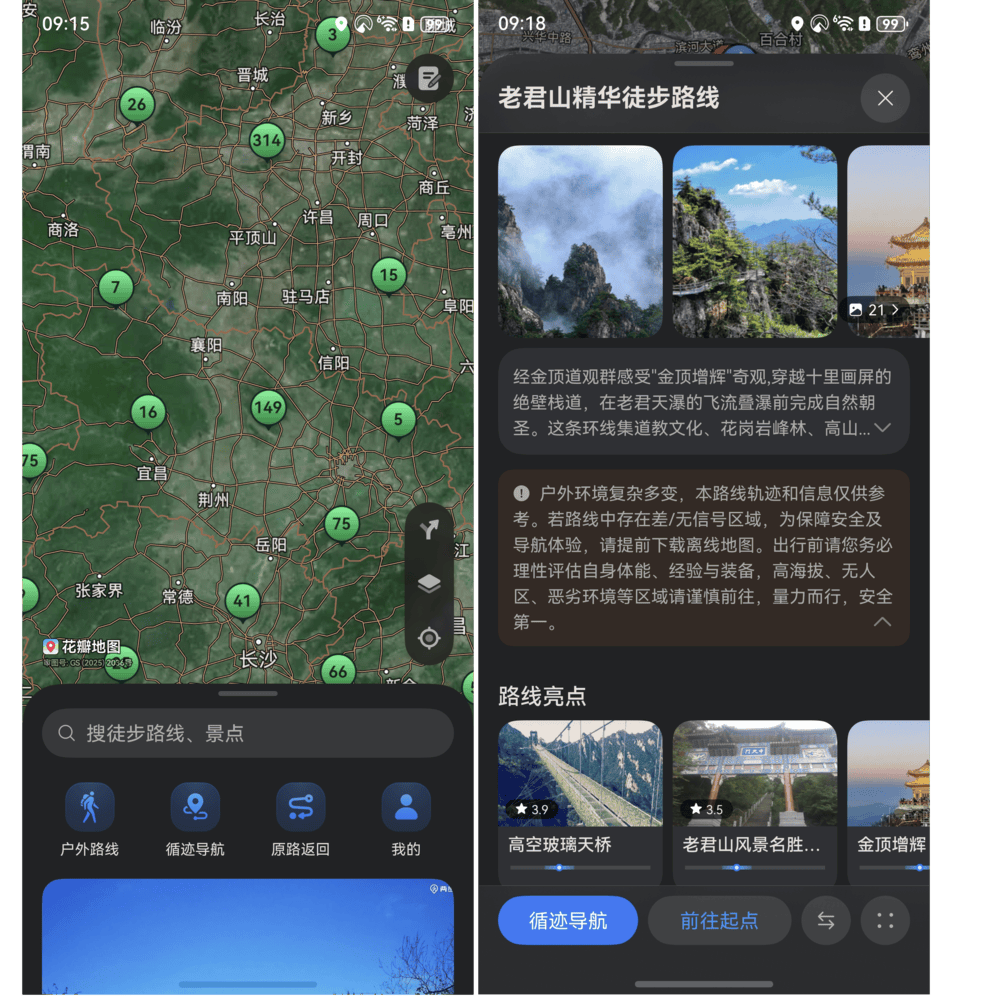This screenshot has height=999, width=1000.
Task: Open the misty mountain peaks photo
Action: pyautogui.click(x=580, y=241)
